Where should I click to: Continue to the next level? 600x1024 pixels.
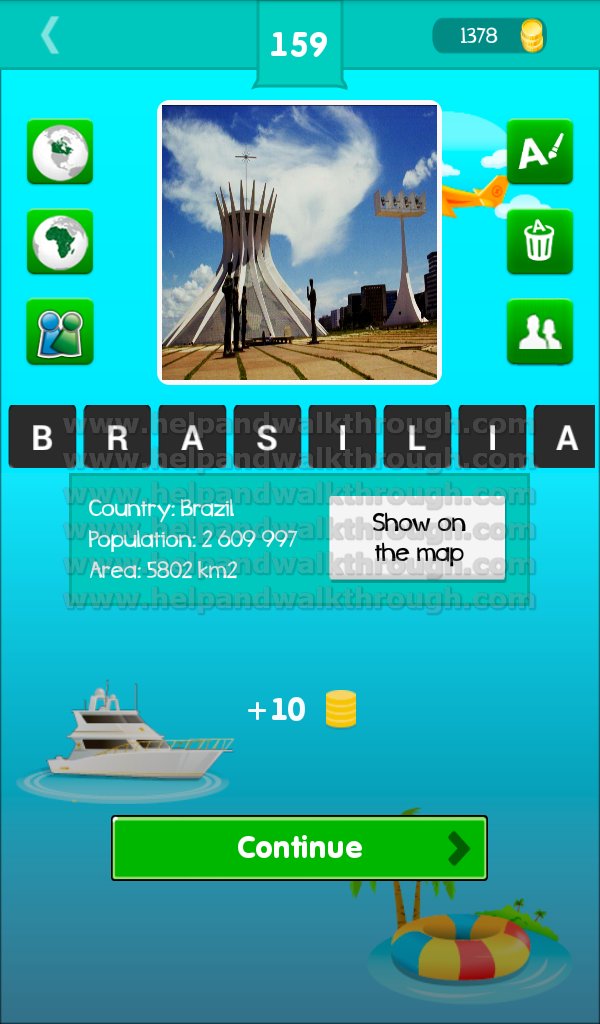click(300, 848)
